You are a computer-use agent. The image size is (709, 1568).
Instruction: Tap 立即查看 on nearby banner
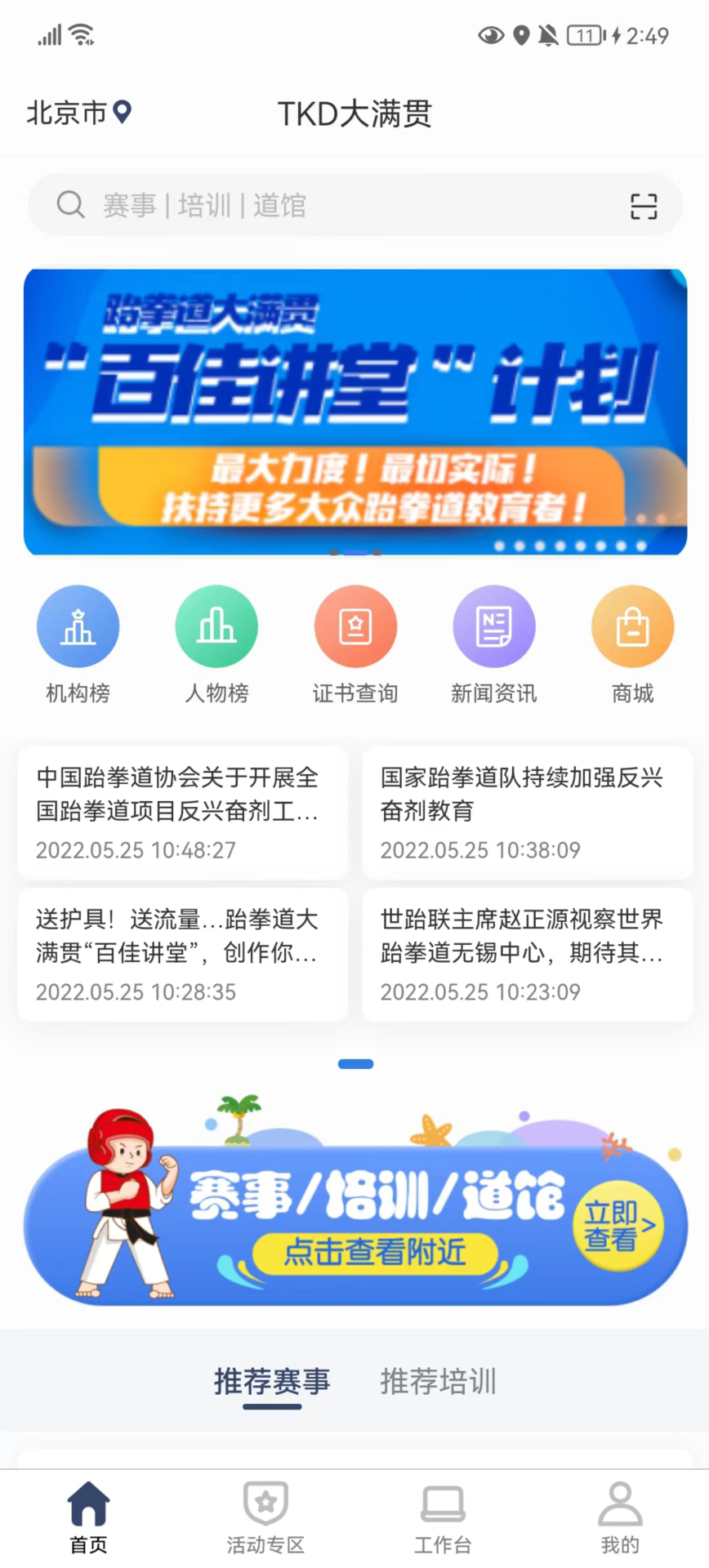coord(618,1226)
